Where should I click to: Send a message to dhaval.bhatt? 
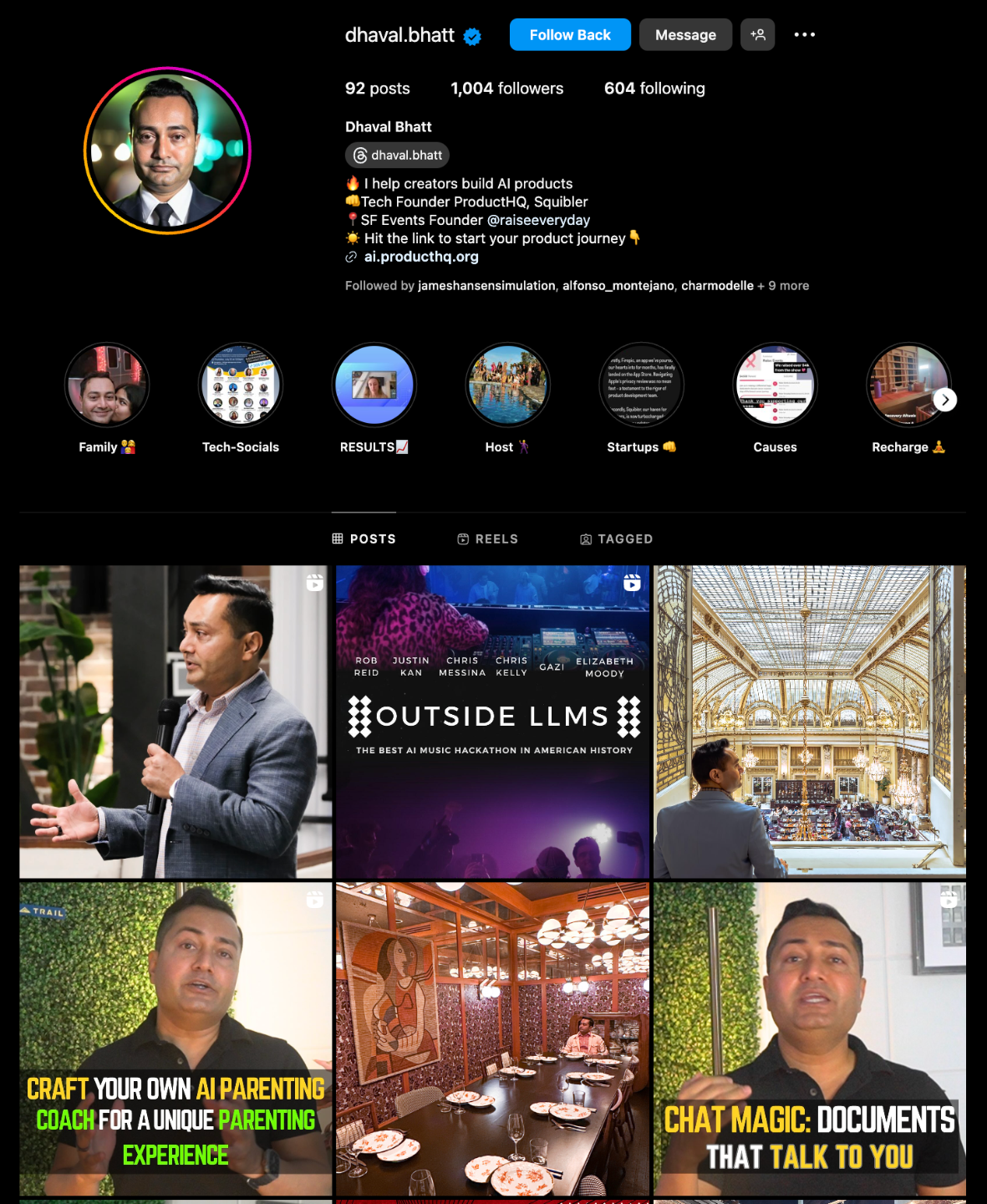[x=685, y=35]
